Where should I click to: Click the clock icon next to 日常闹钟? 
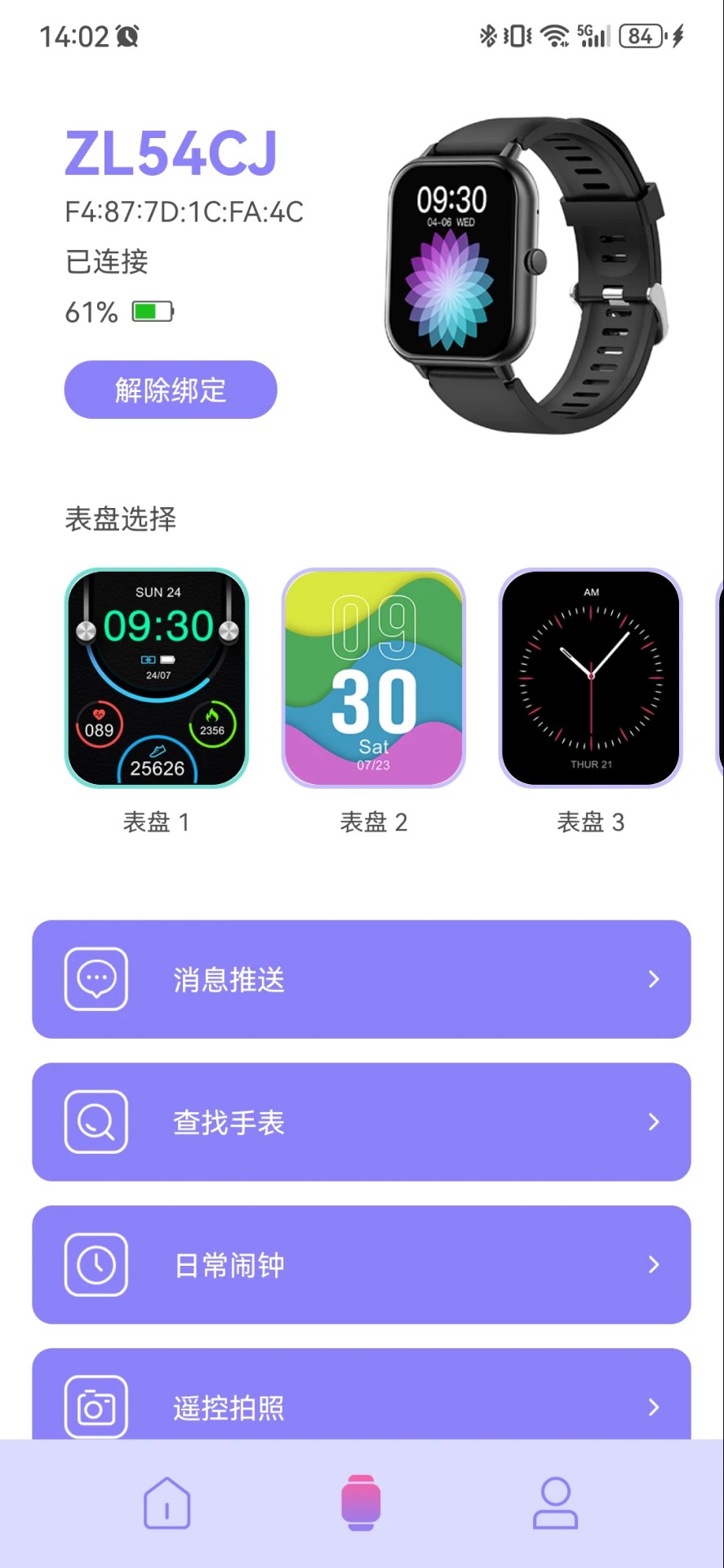click(95, 1264)
